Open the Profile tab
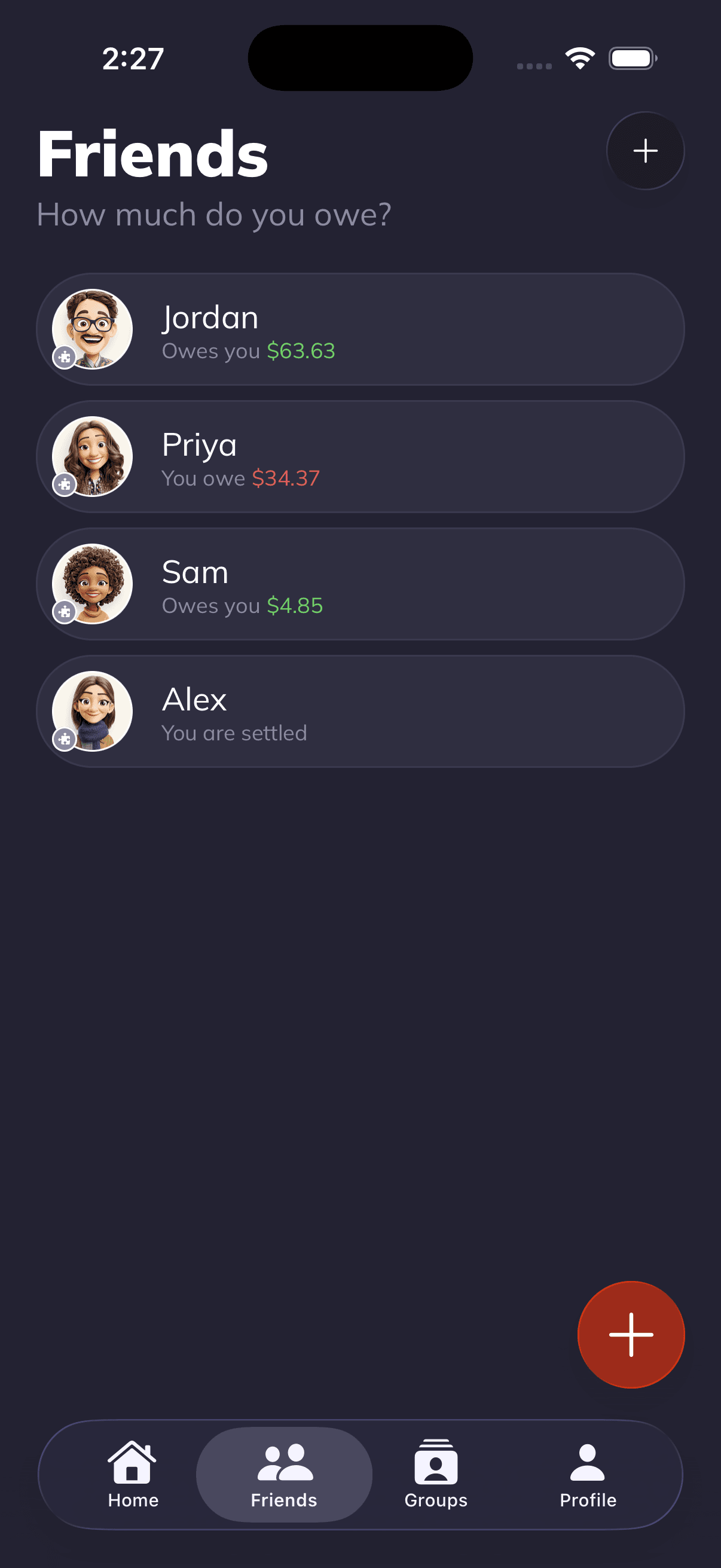Screen dimensions: 721x1568 (587, 1474)
